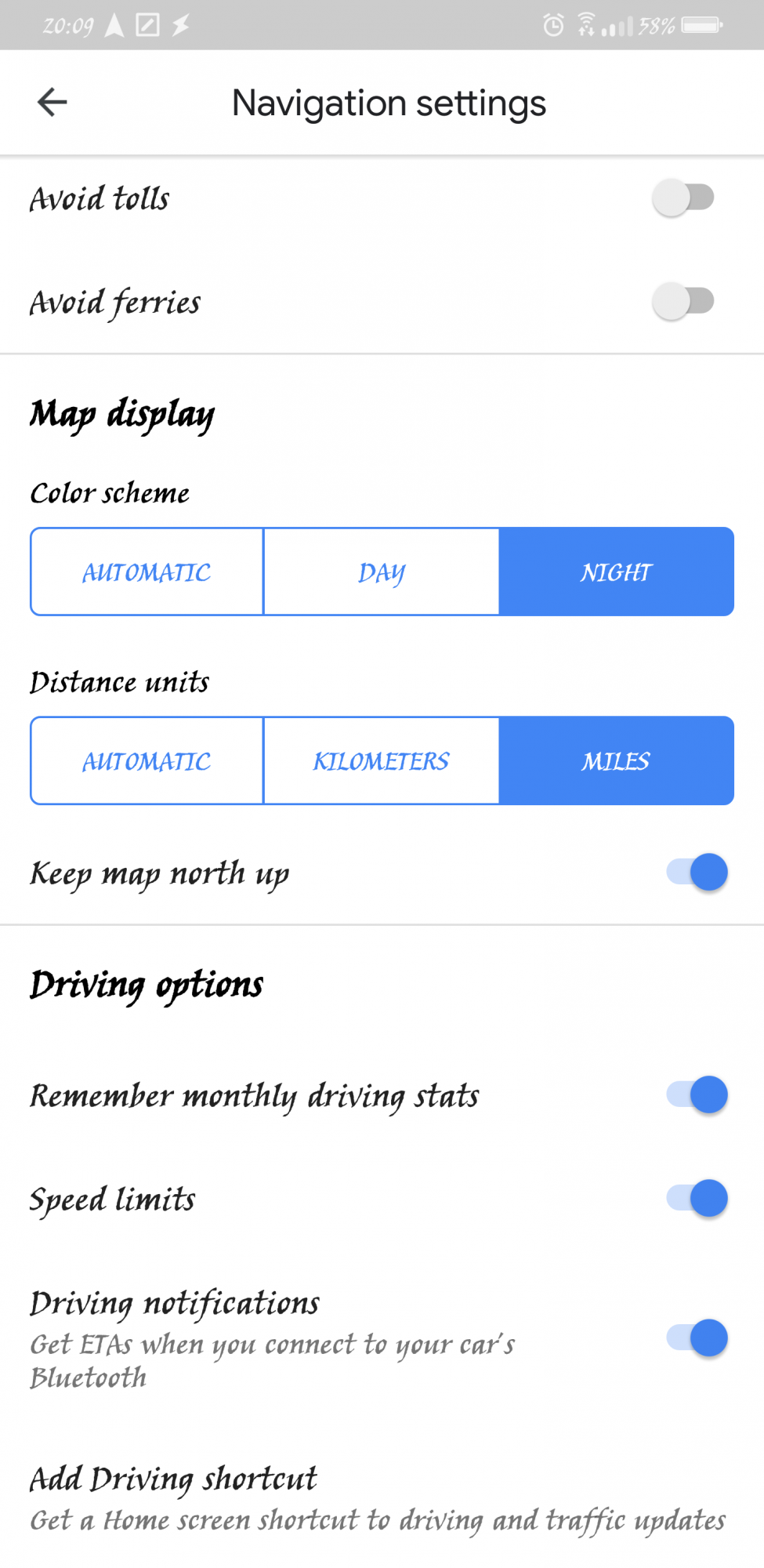Disable Driving notifications switch

pos(697,1338)
